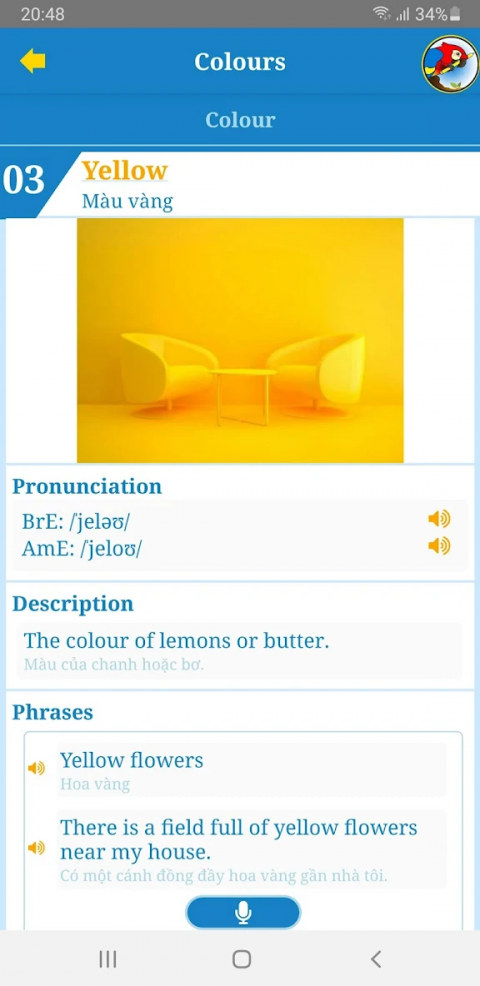Tap the microphone record button
The height and width of the screenshot is (986, 480).
point(243,912)
